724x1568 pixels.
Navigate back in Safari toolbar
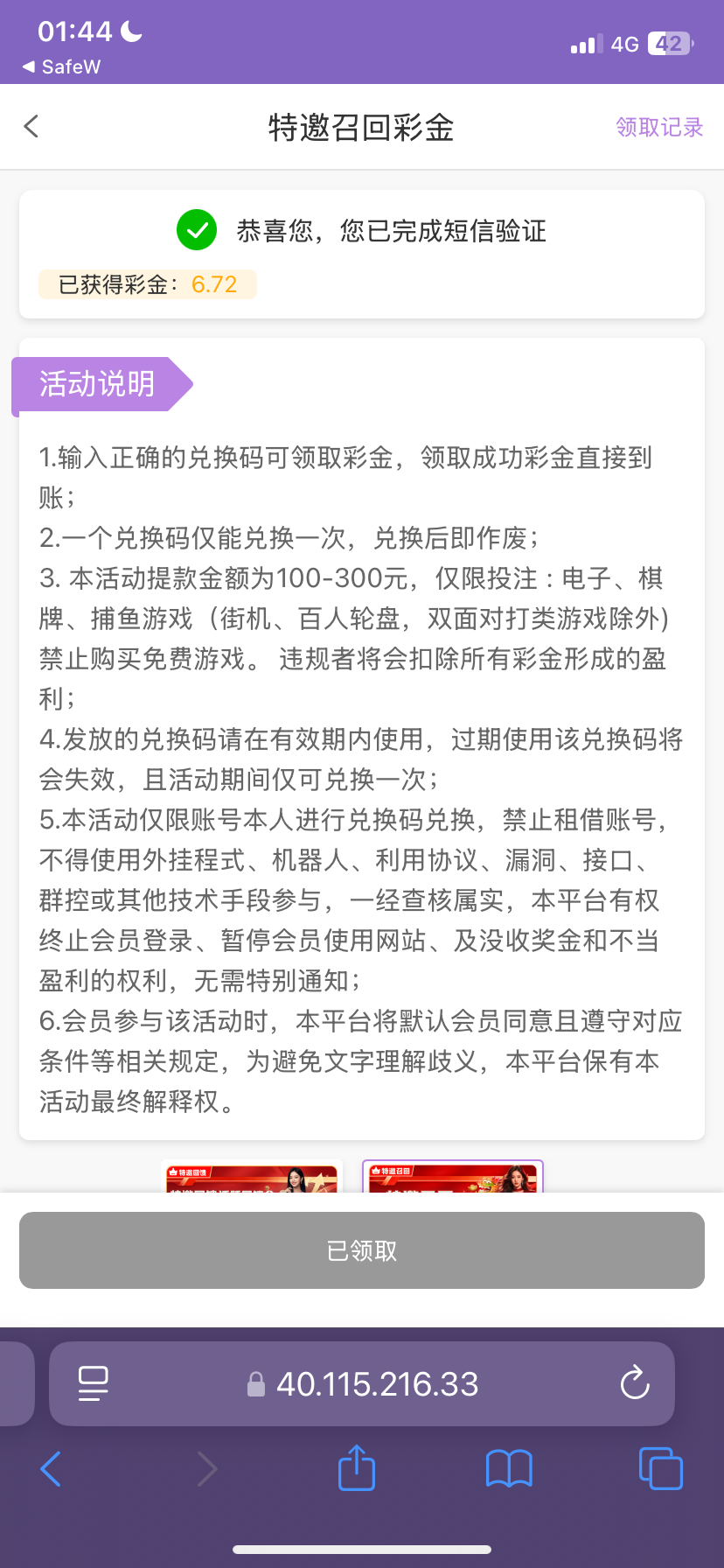[51, 1468]
